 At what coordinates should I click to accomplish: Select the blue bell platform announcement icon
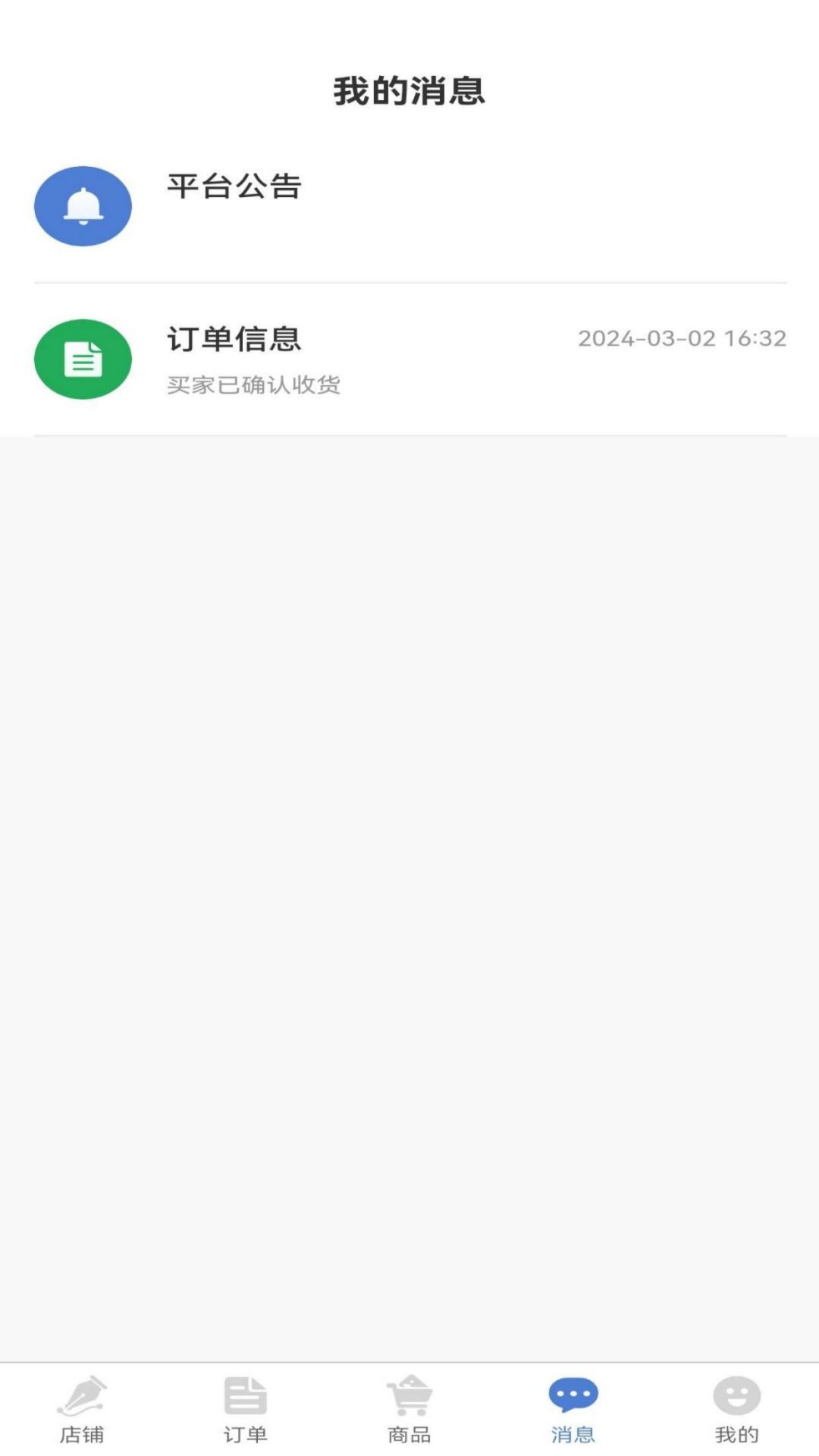[x=83, y=206]
